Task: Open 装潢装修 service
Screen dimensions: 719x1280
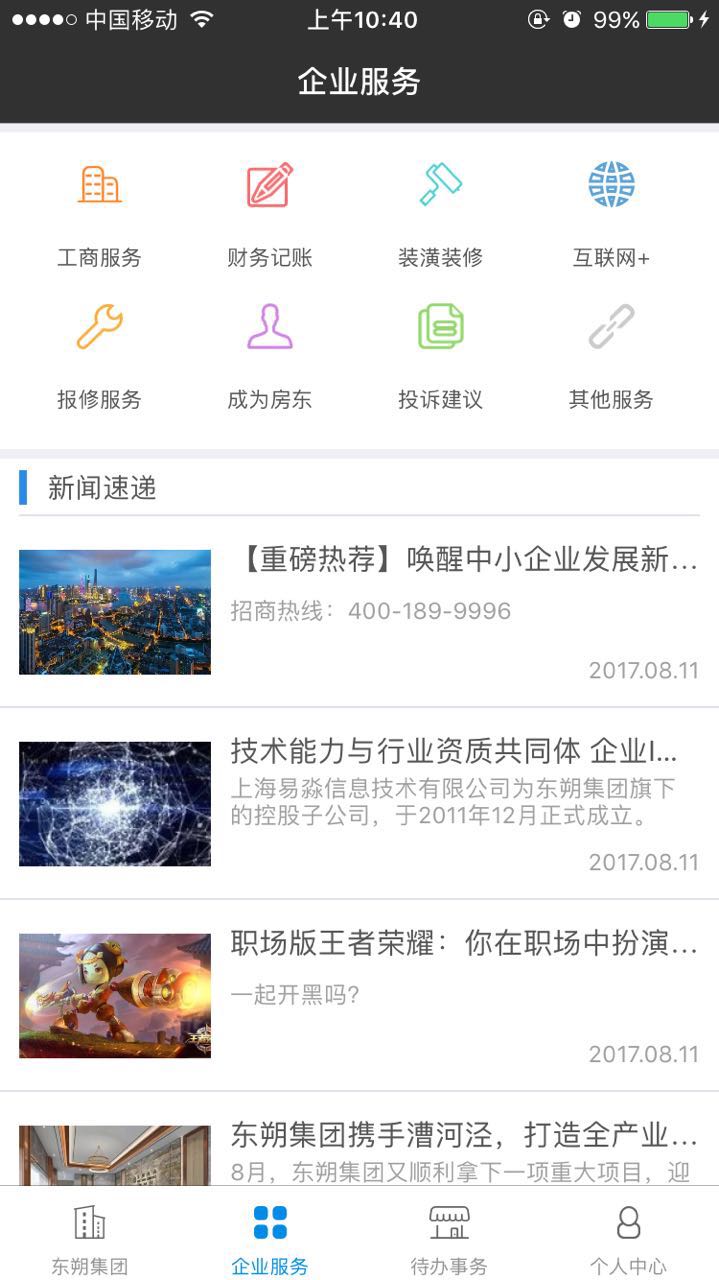Action: [x=440, y=212]
